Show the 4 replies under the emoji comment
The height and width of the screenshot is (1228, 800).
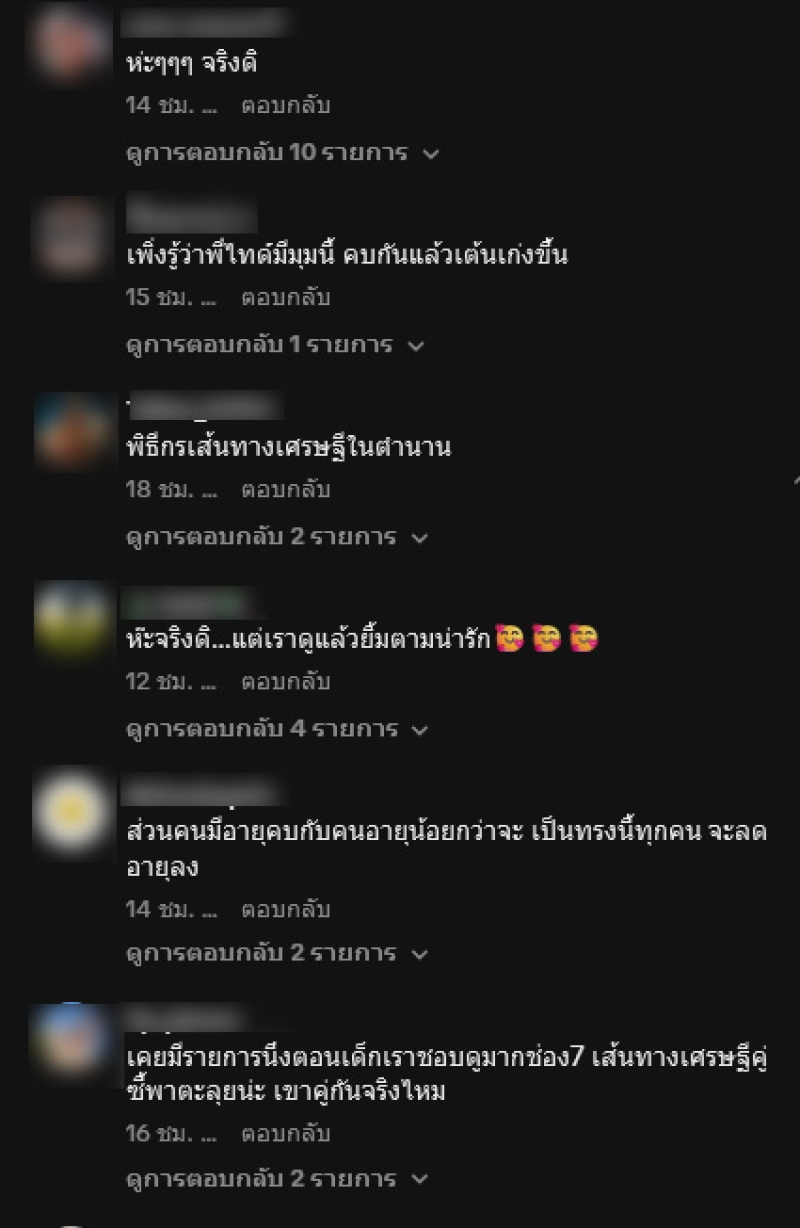click(x=276, y=729)
